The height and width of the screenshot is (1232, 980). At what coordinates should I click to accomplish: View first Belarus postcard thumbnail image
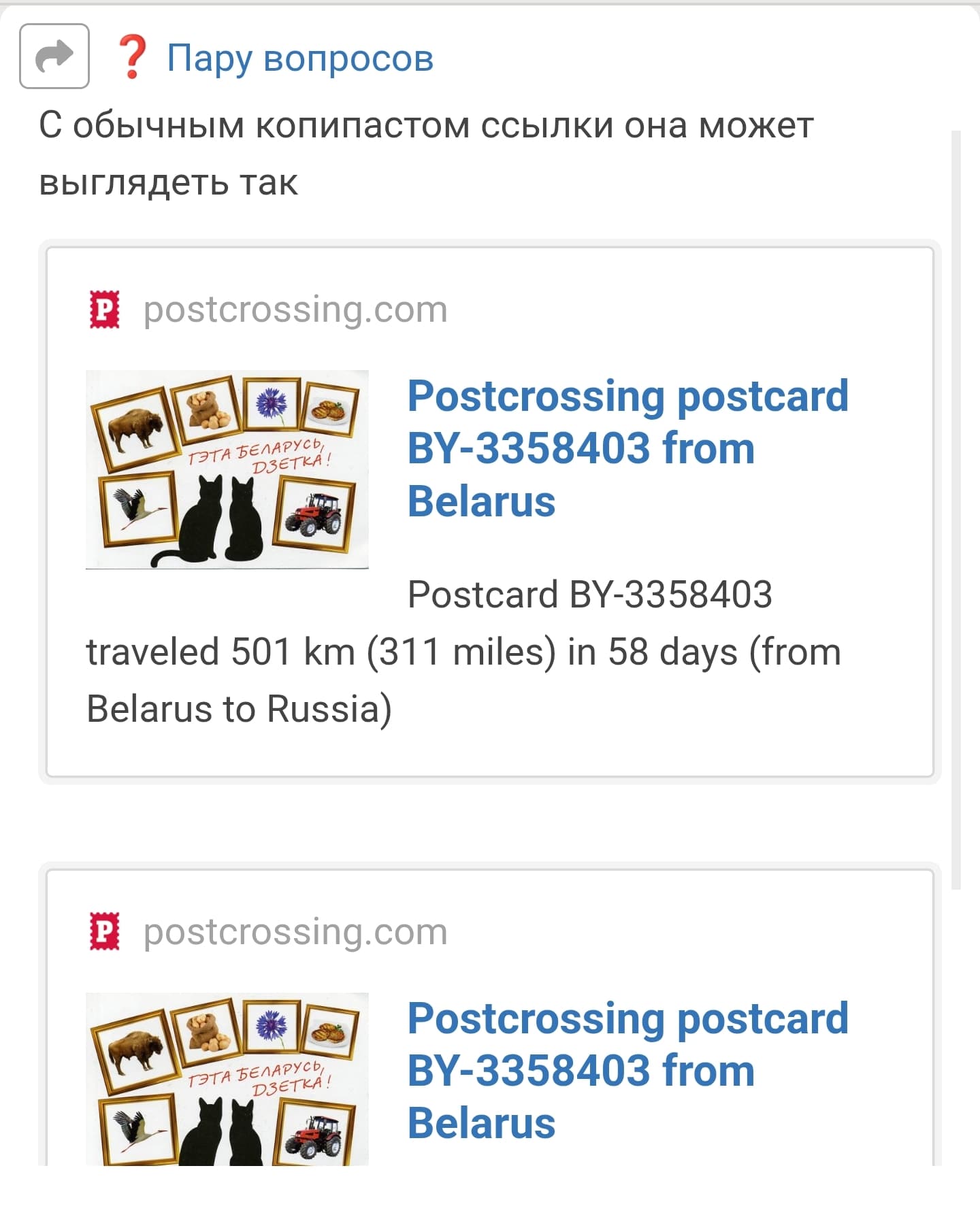click(x=227, y=469)
